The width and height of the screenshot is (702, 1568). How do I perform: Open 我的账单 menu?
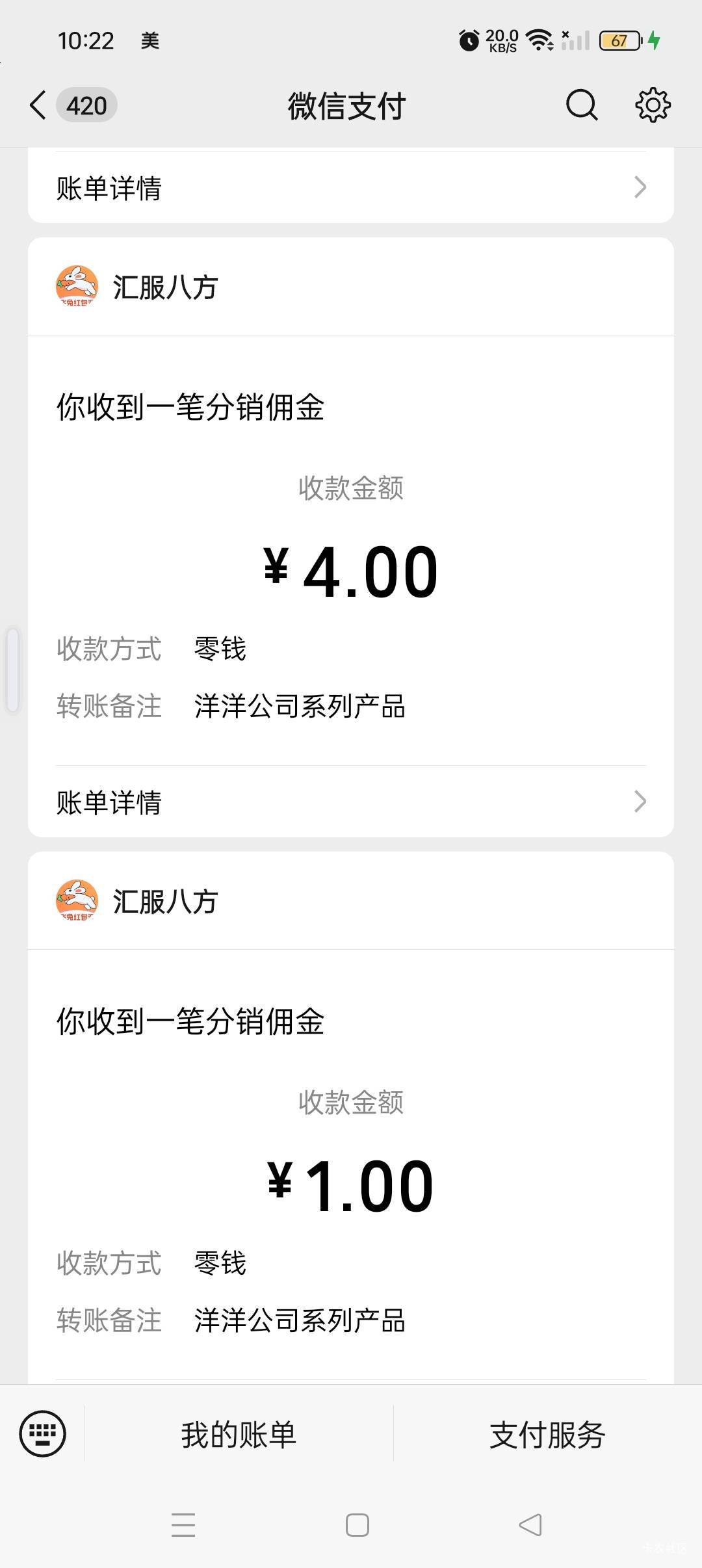point(239,1435)
